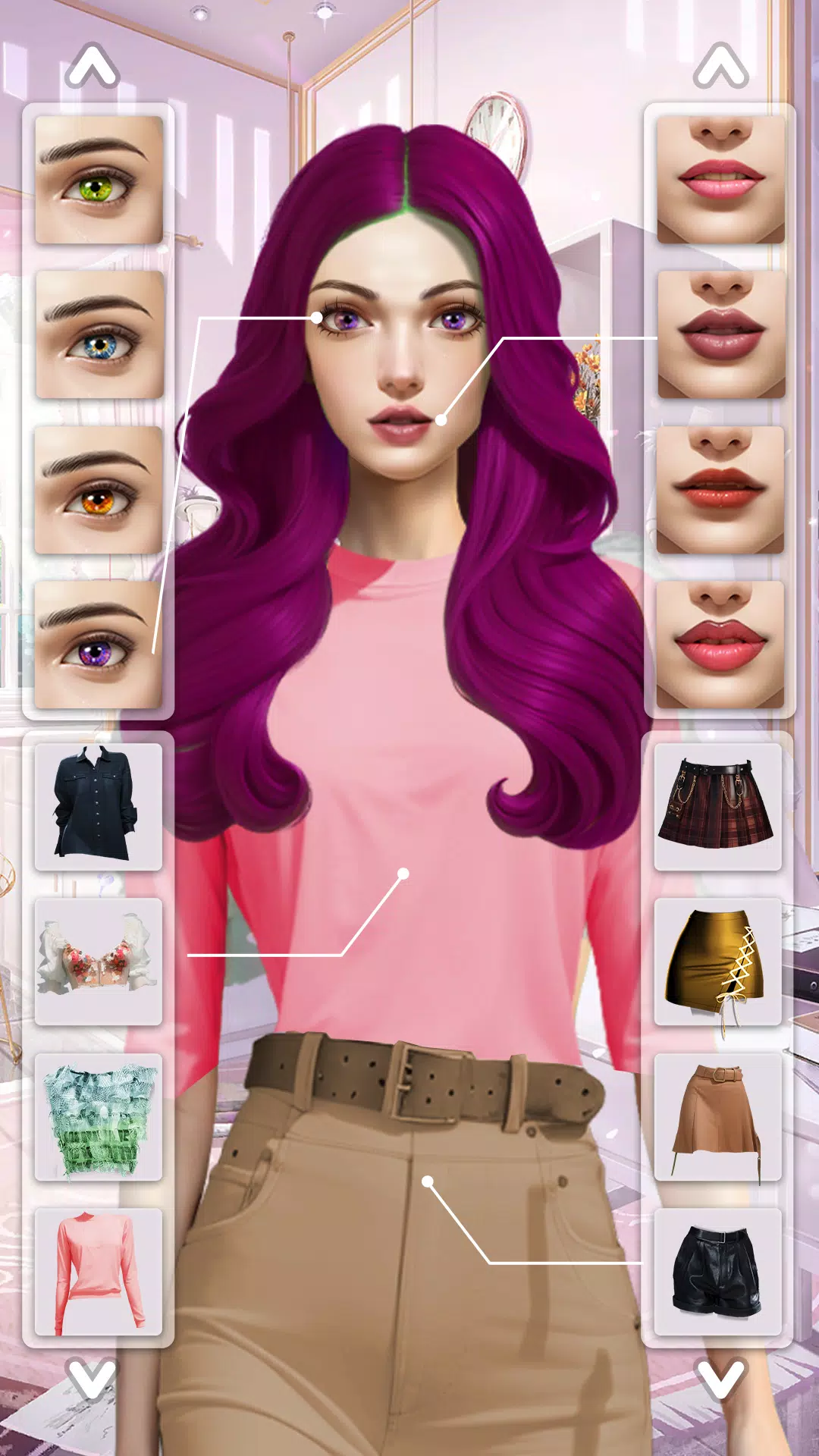The image size is (819, 1456).
Task: Tap the down arrow below bottoms list
Action: [x=720, y=1379]
